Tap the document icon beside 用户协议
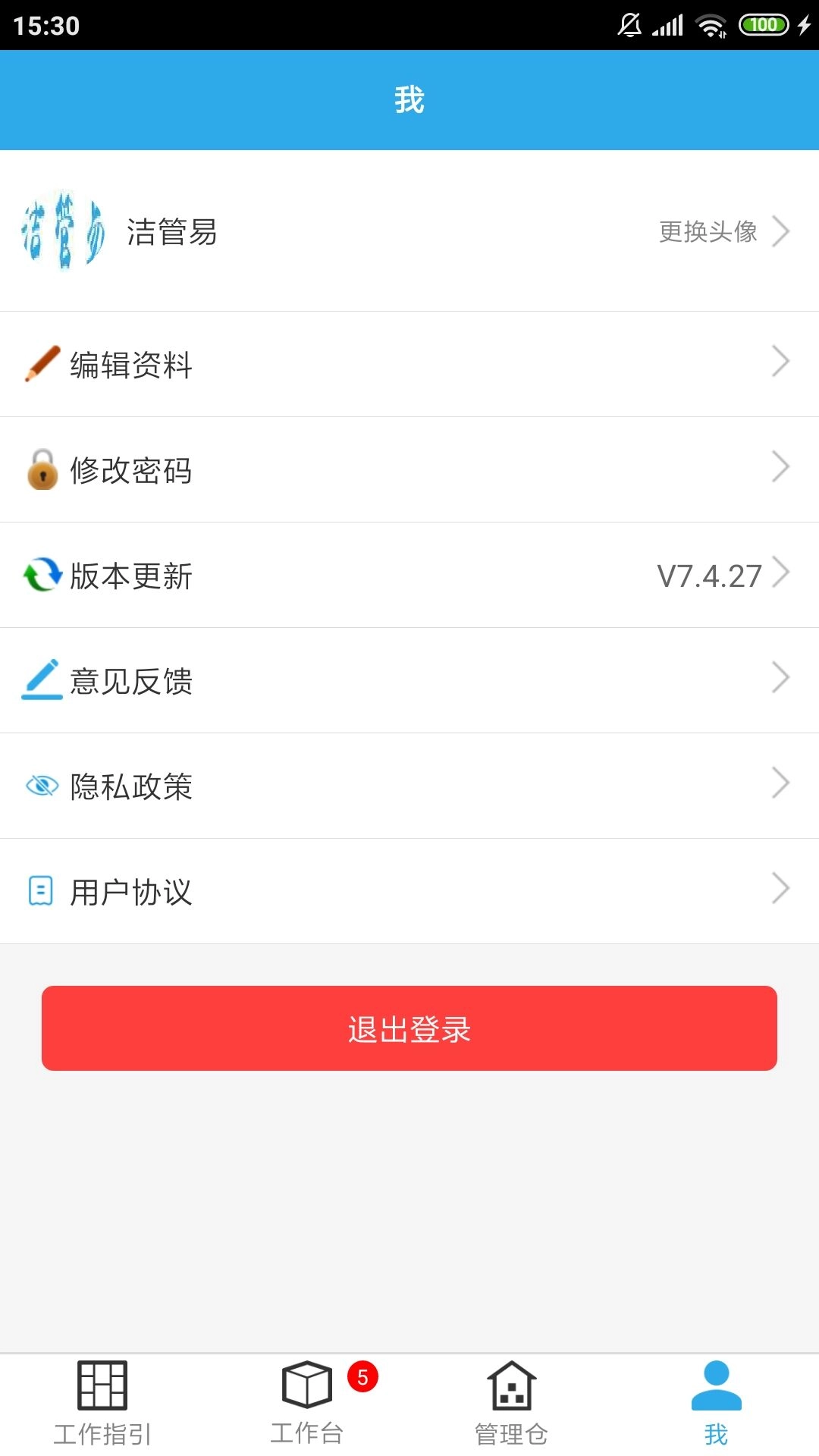This screenshot has height=1456, width=819. 43,893
